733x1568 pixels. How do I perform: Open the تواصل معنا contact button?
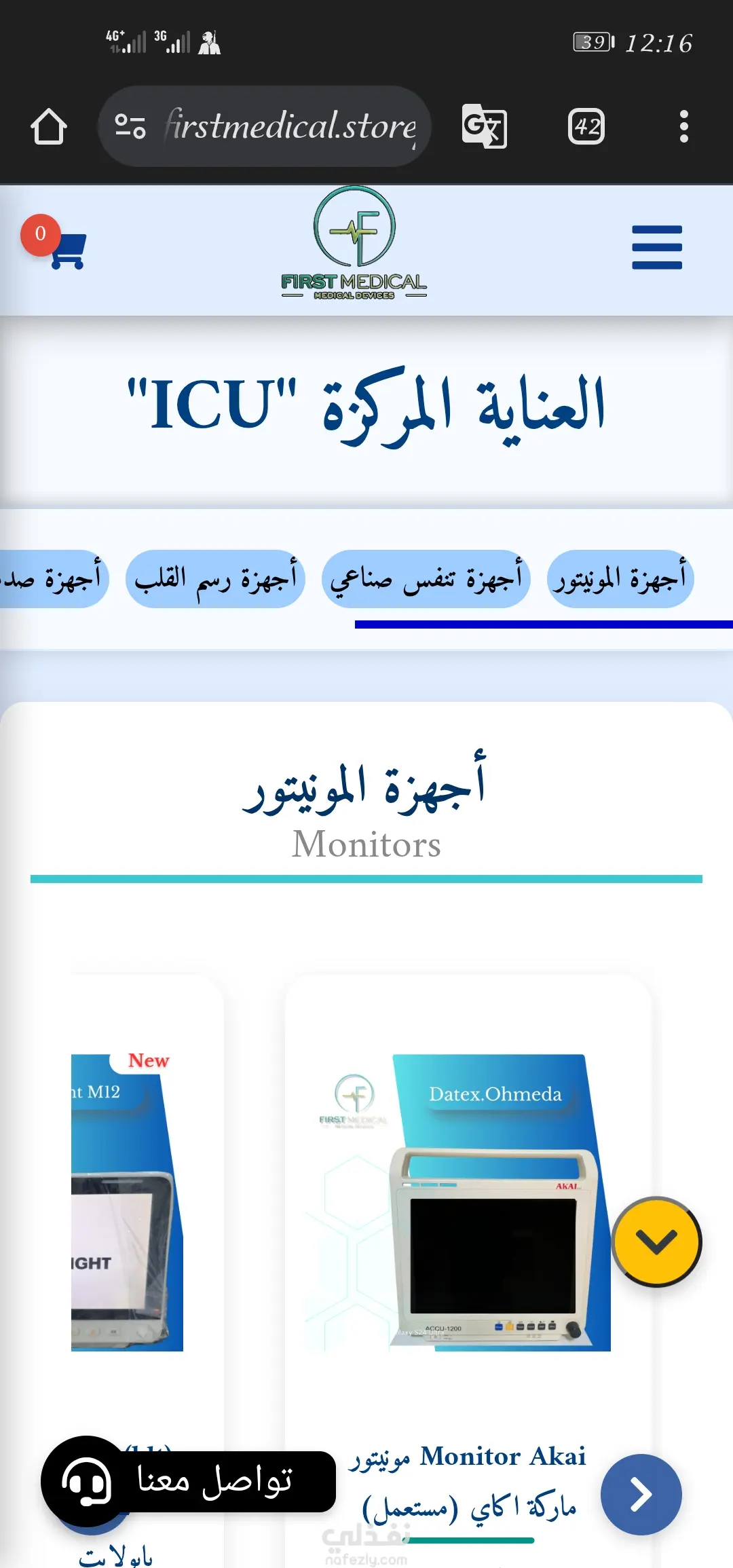pos(190,1481)
